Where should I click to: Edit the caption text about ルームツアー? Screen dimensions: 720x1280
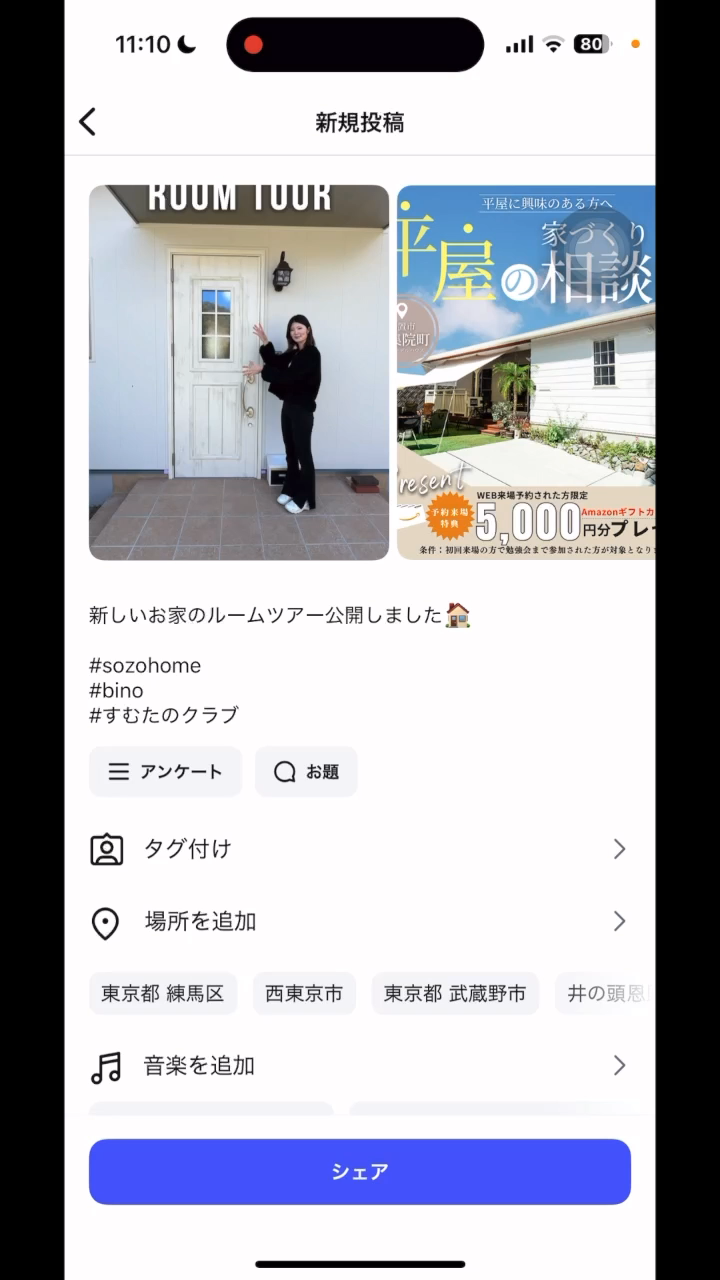pos(280,616)
